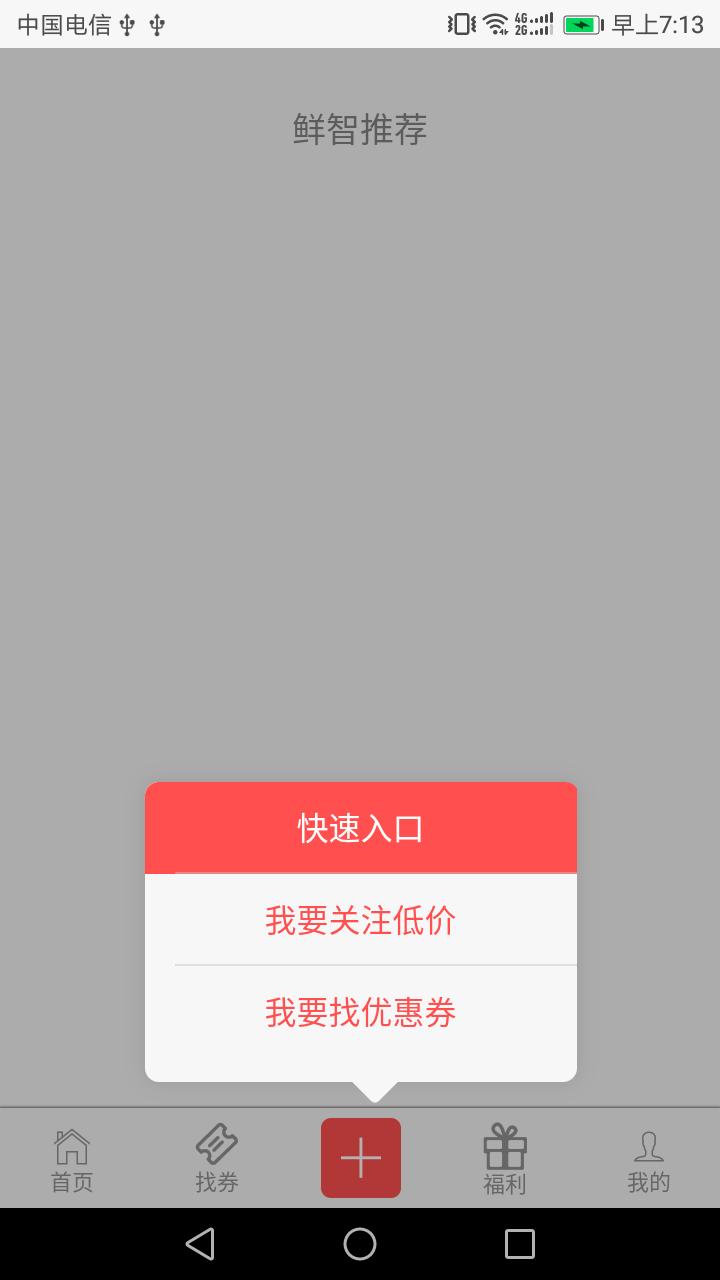
Task: Choose 我要找优惠券 option
Action: tap(360, 1013)
